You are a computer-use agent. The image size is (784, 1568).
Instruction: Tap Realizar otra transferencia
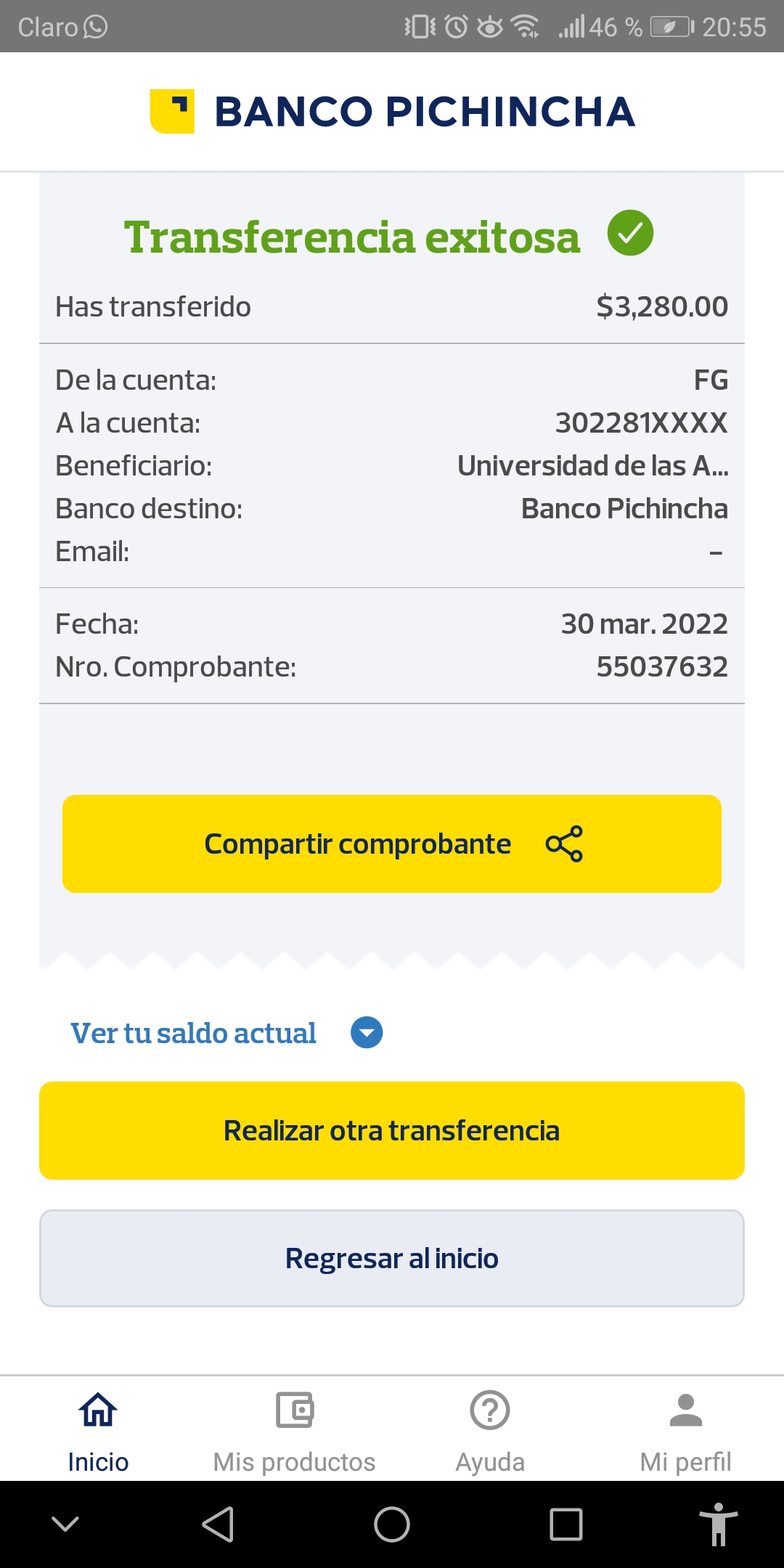(392, 1130)
